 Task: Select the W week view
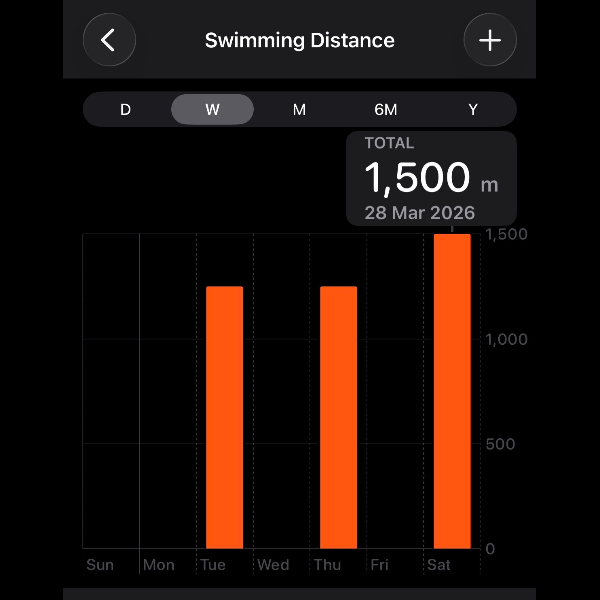pos(212,110)
